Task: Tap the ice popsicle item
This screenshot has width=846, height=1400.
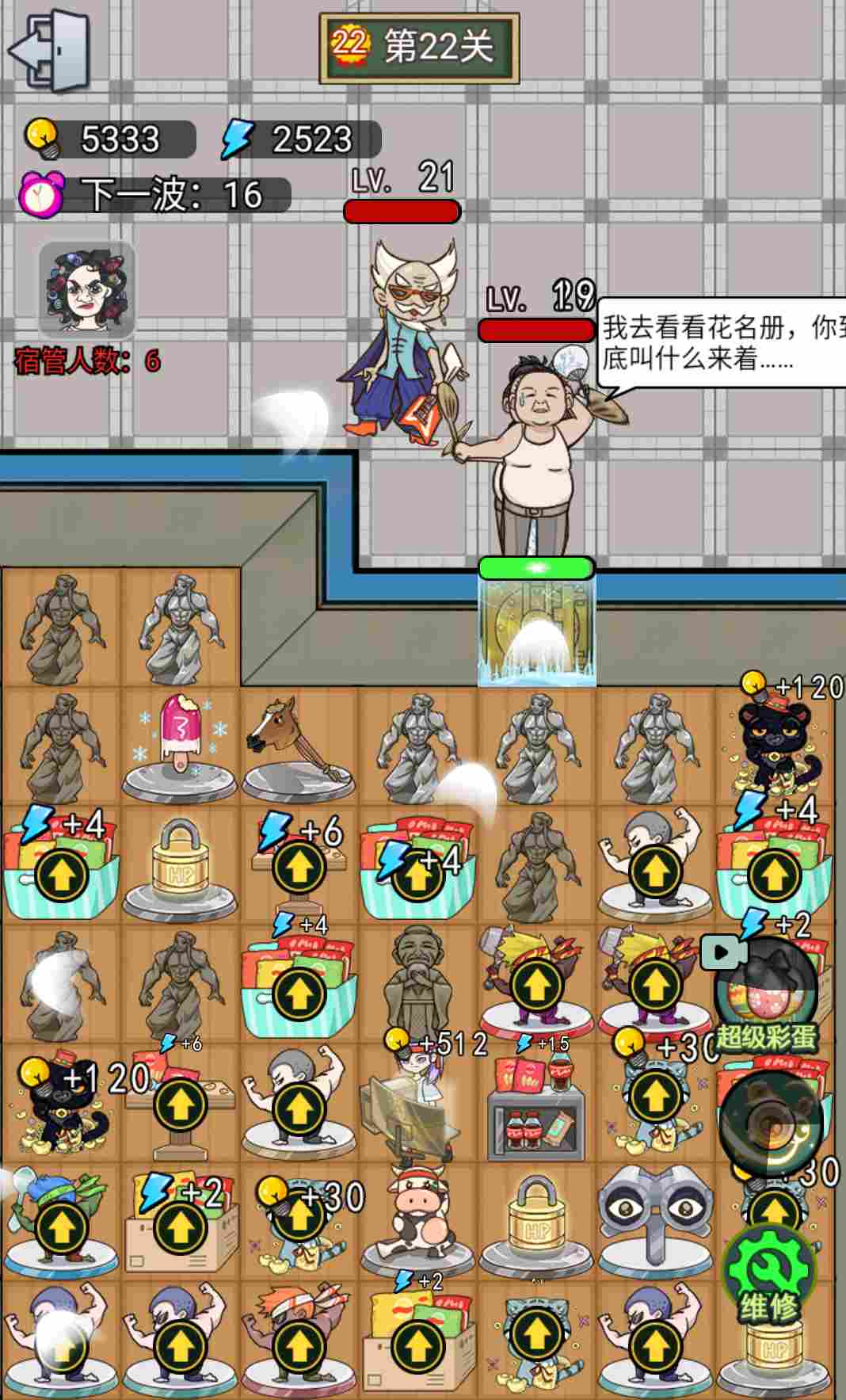Action: pyautogui.click(x=181, y=741)
